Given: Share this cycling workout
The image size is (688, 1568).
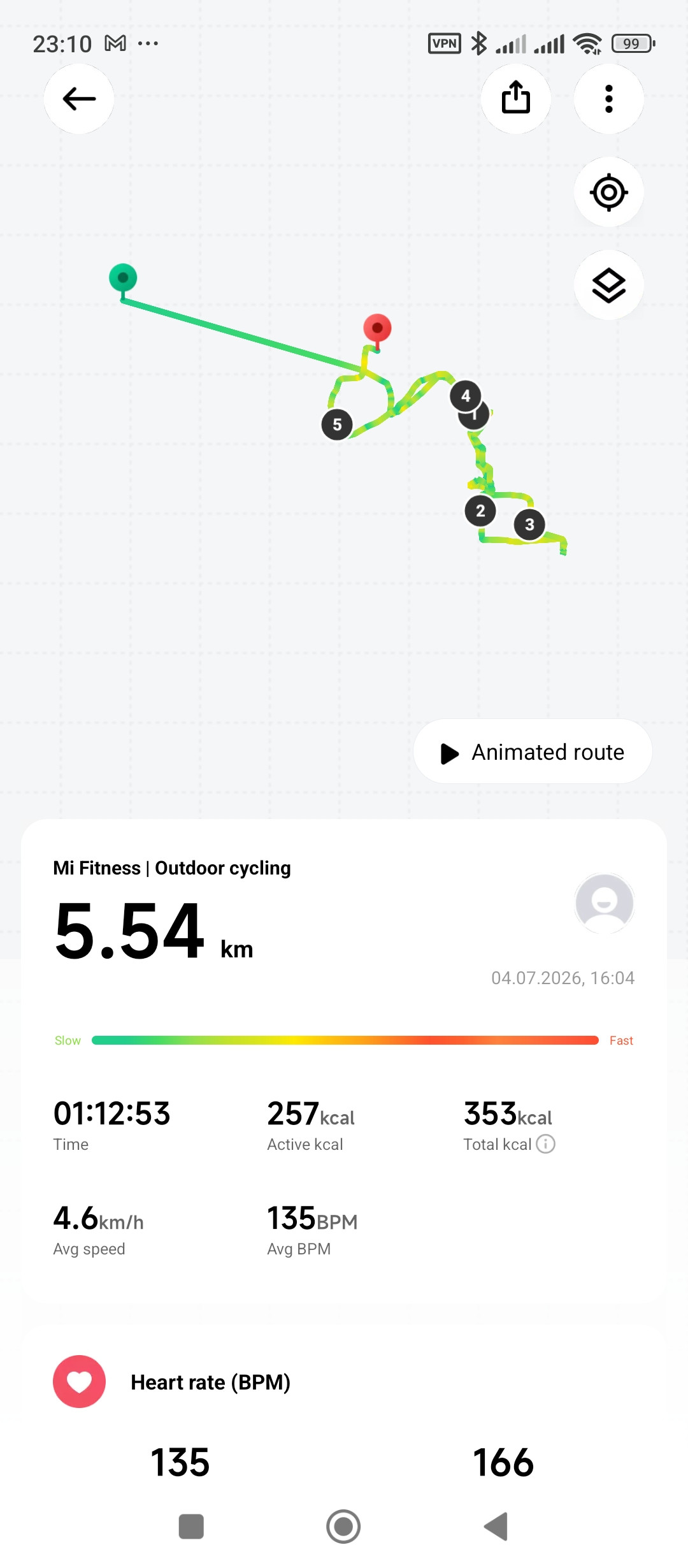Looking at the screenshot, I should pos(516,99).
